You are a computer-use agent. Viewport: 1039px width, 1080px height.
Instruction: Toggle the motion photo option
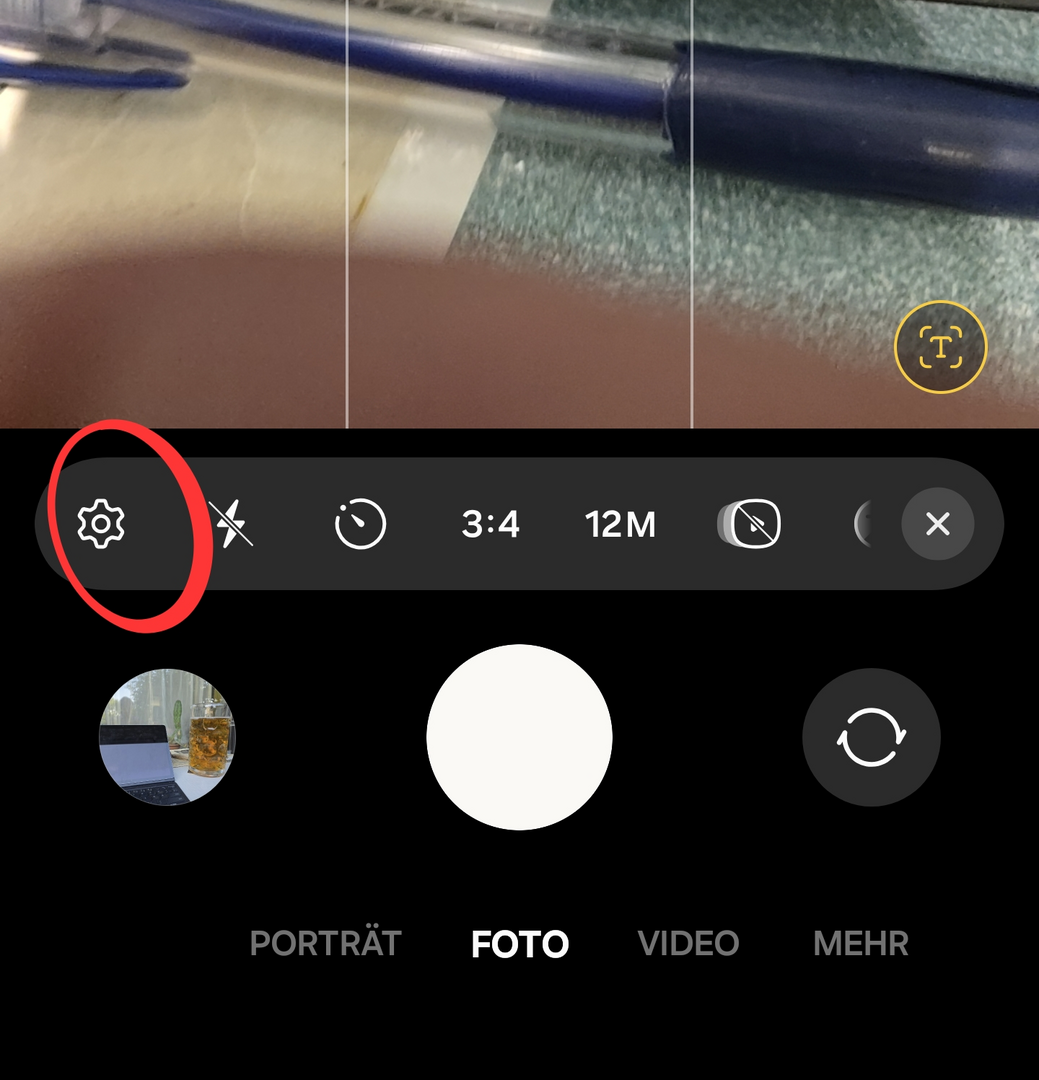[x=750, y=524]
